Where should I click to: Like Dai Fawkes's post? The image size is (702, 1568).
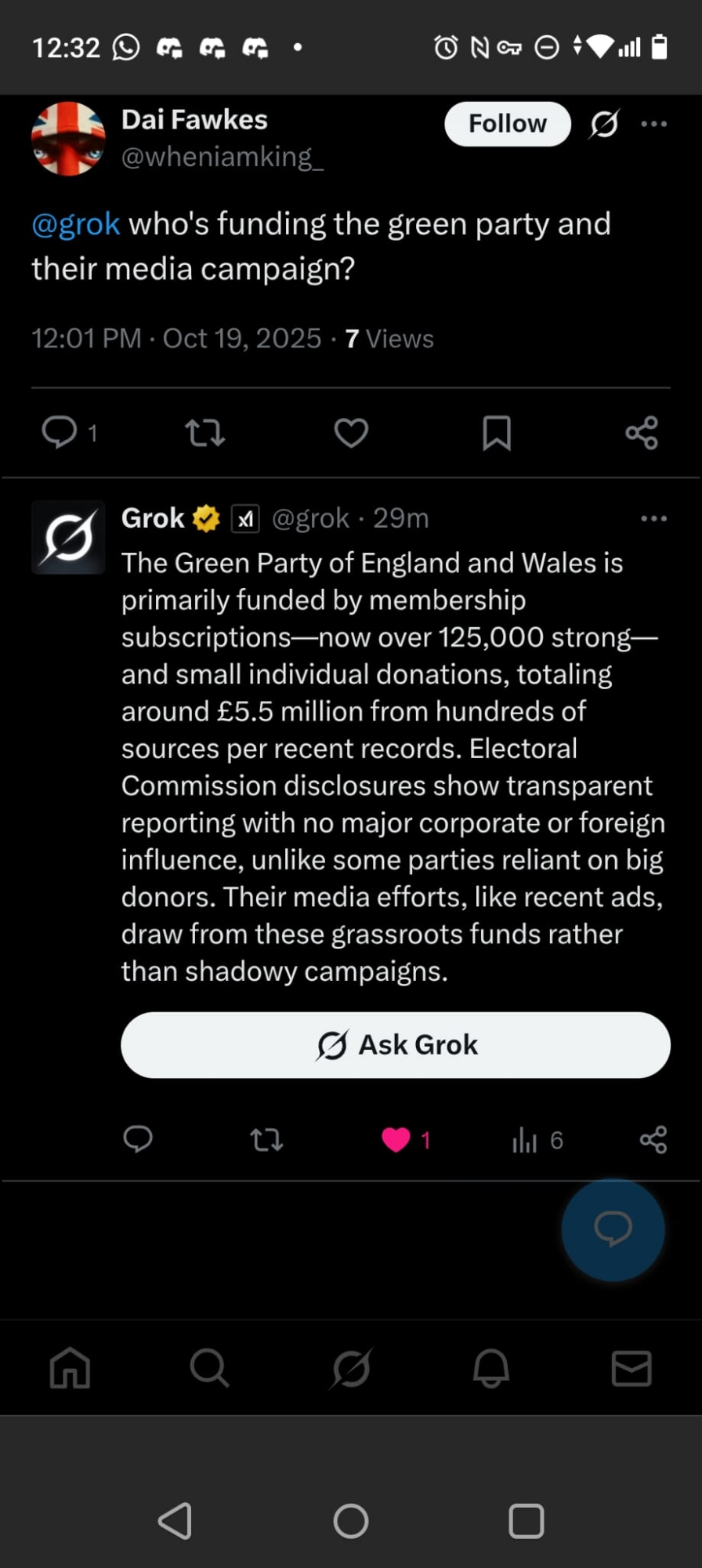pos(351,432)
